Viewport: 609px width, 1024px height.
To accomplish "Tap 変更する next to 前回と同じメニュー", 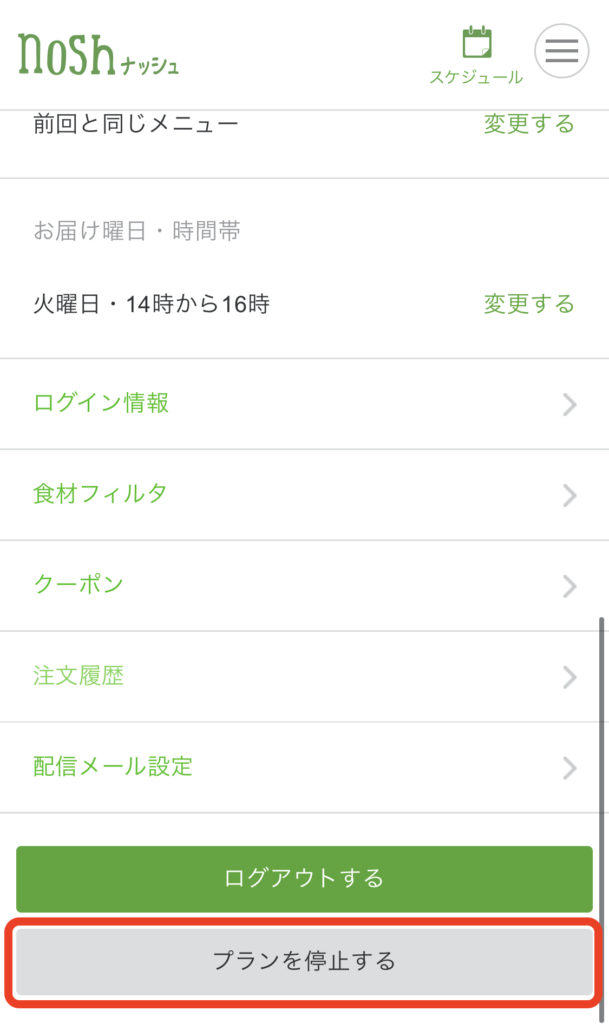I will click(529, 124).
